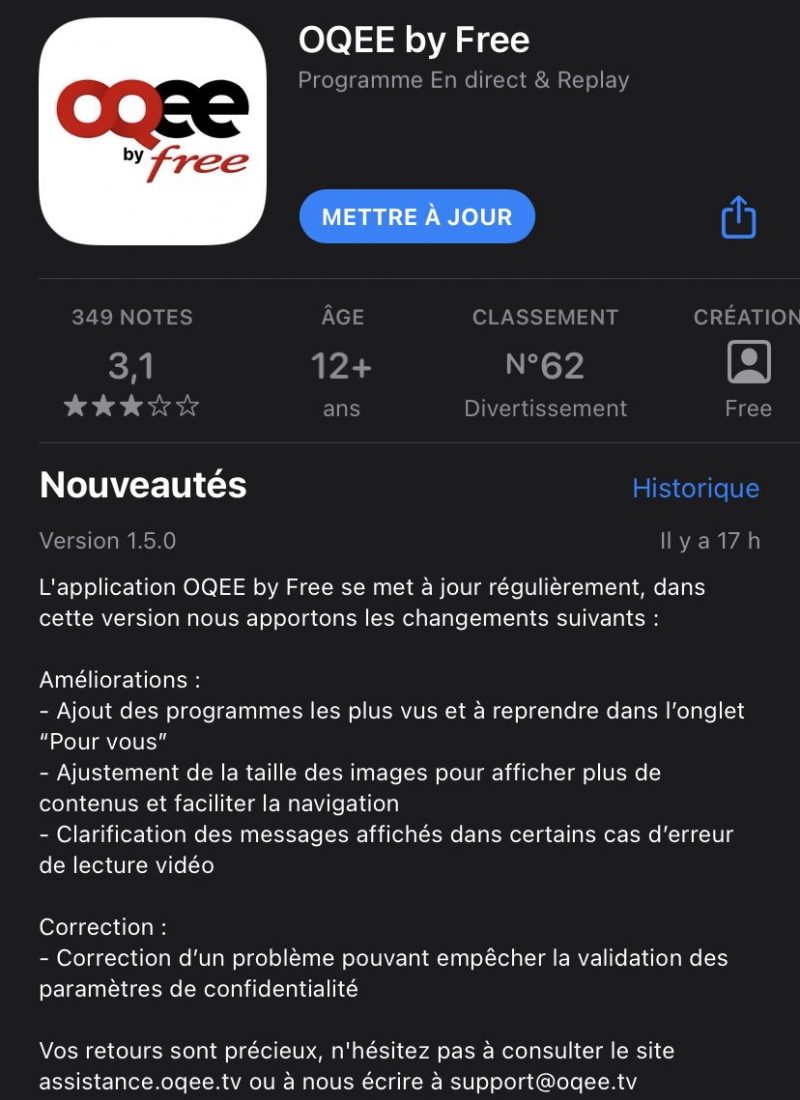The width and height of the screenshot is (800, 1100).
Task: View the N°62 Divertissement ranking
Action: (545, 366)
